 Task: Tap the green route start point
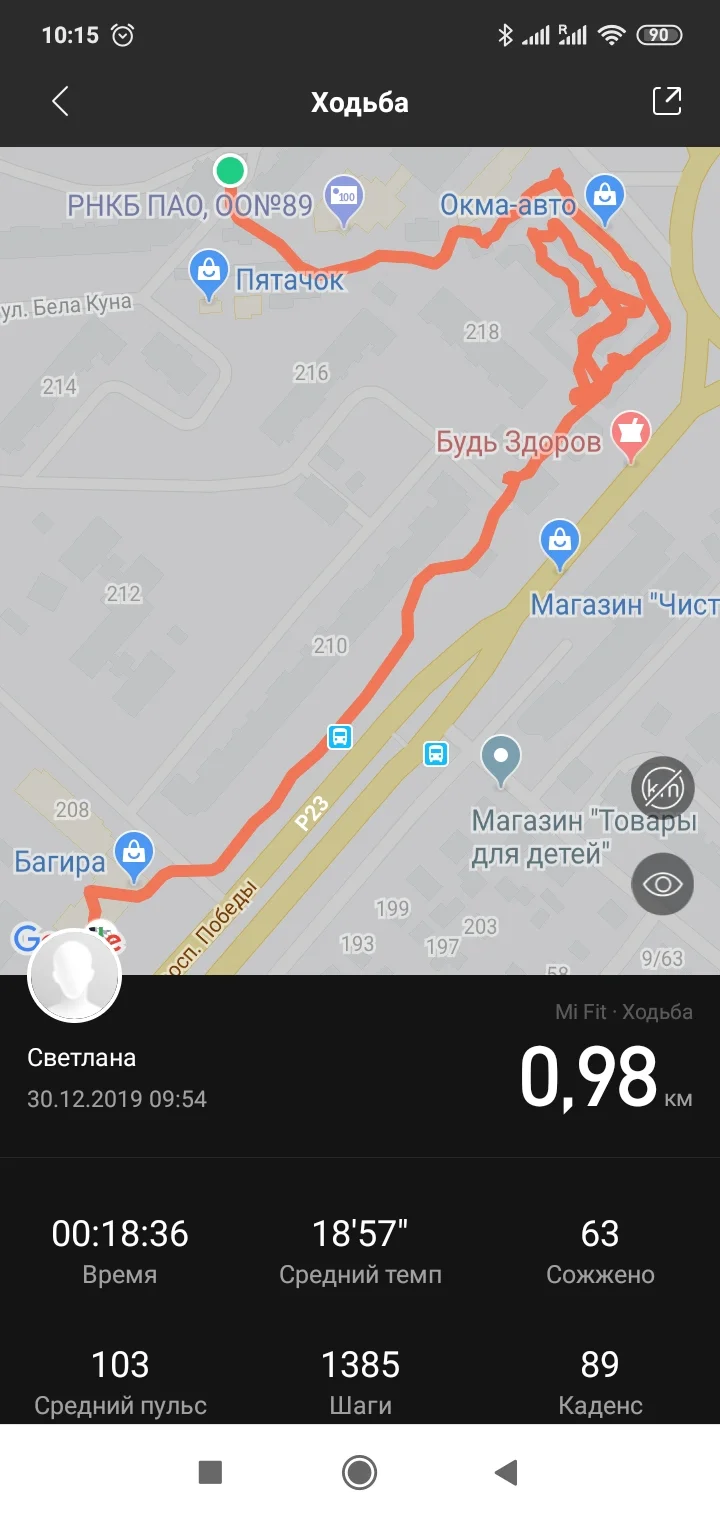click(231, 170)
